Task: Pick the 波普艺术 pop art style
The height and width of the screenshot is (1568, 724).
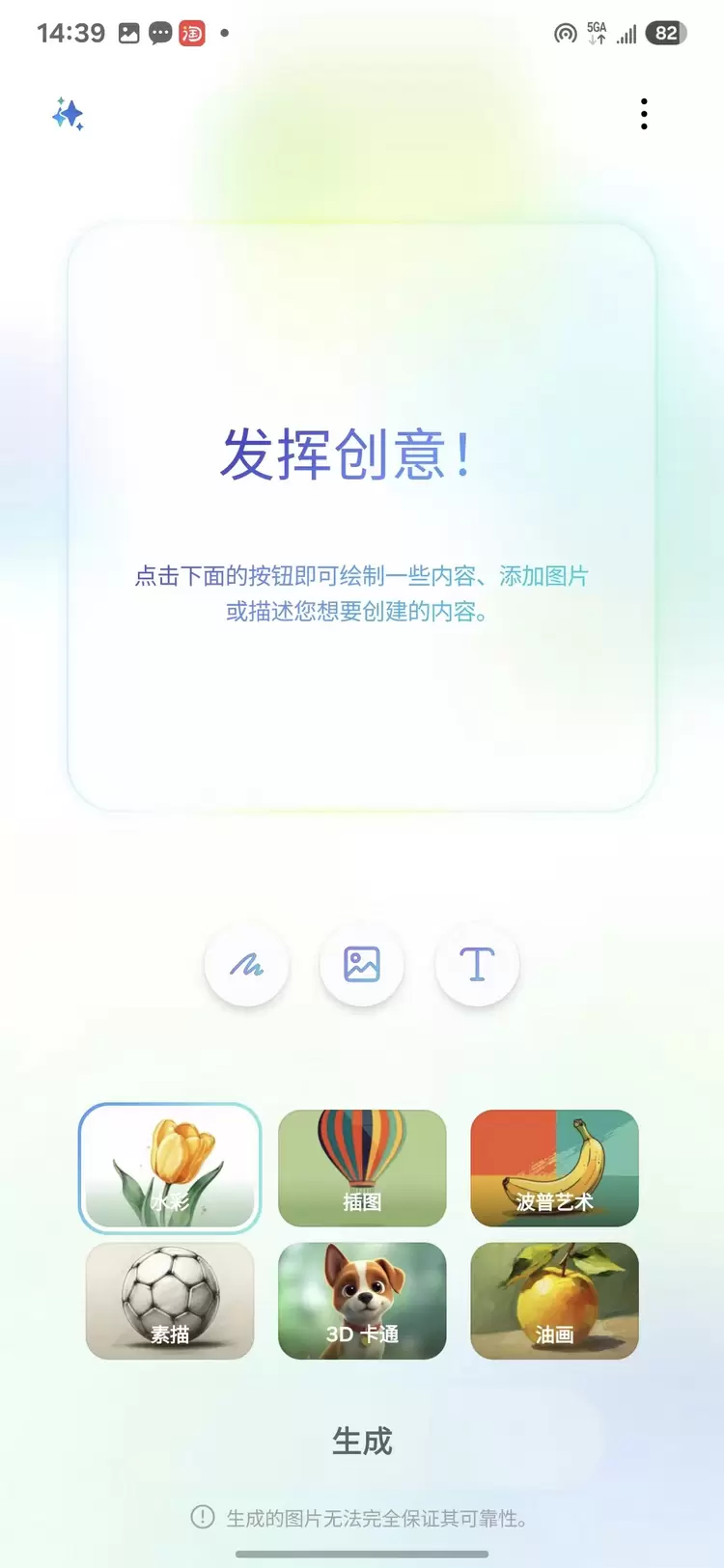Action: coord(554,1168)
